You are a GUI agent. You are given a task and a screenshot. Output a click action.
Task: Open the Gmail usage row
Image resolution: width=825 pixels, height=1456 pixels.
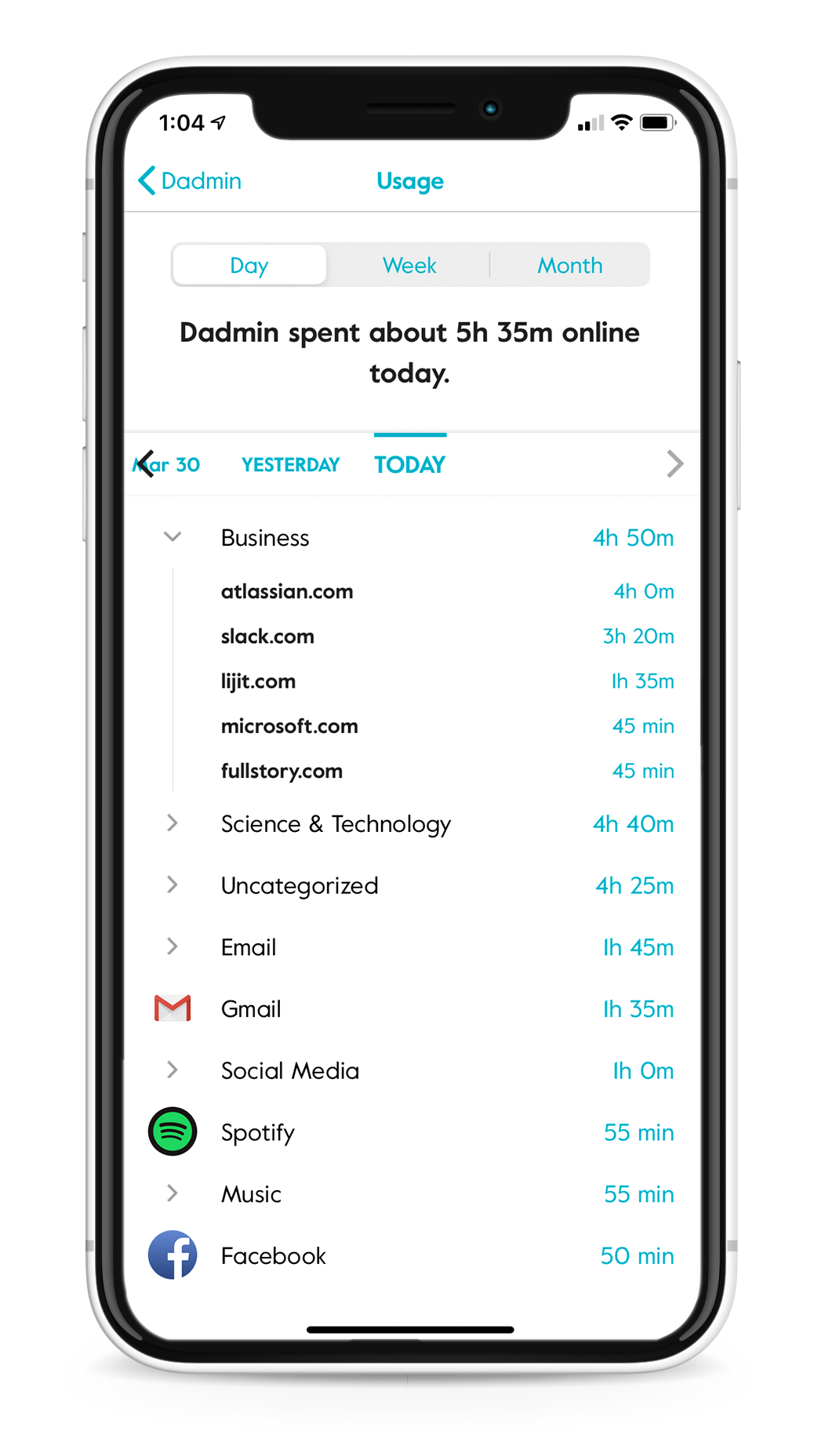click(412, 1008)
